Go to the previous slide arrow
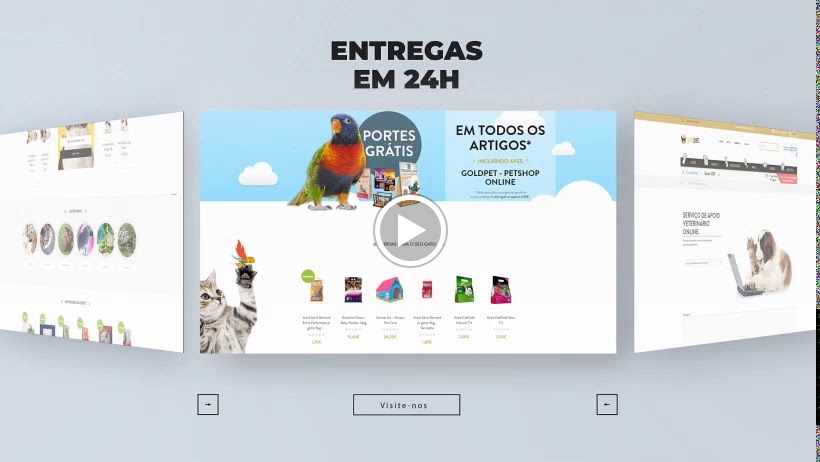Viewport: 820px width, 462px height. pos(207,404)
